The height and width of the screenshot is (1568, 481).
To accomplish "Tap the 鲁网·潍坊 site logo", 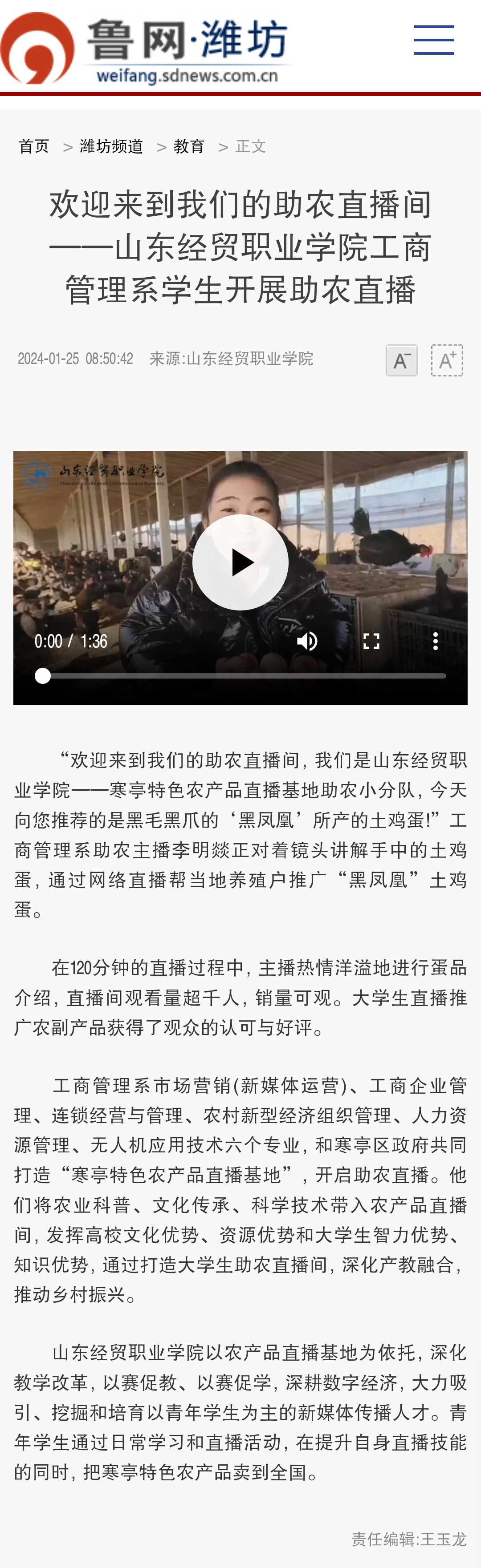I will coord(147,48).
